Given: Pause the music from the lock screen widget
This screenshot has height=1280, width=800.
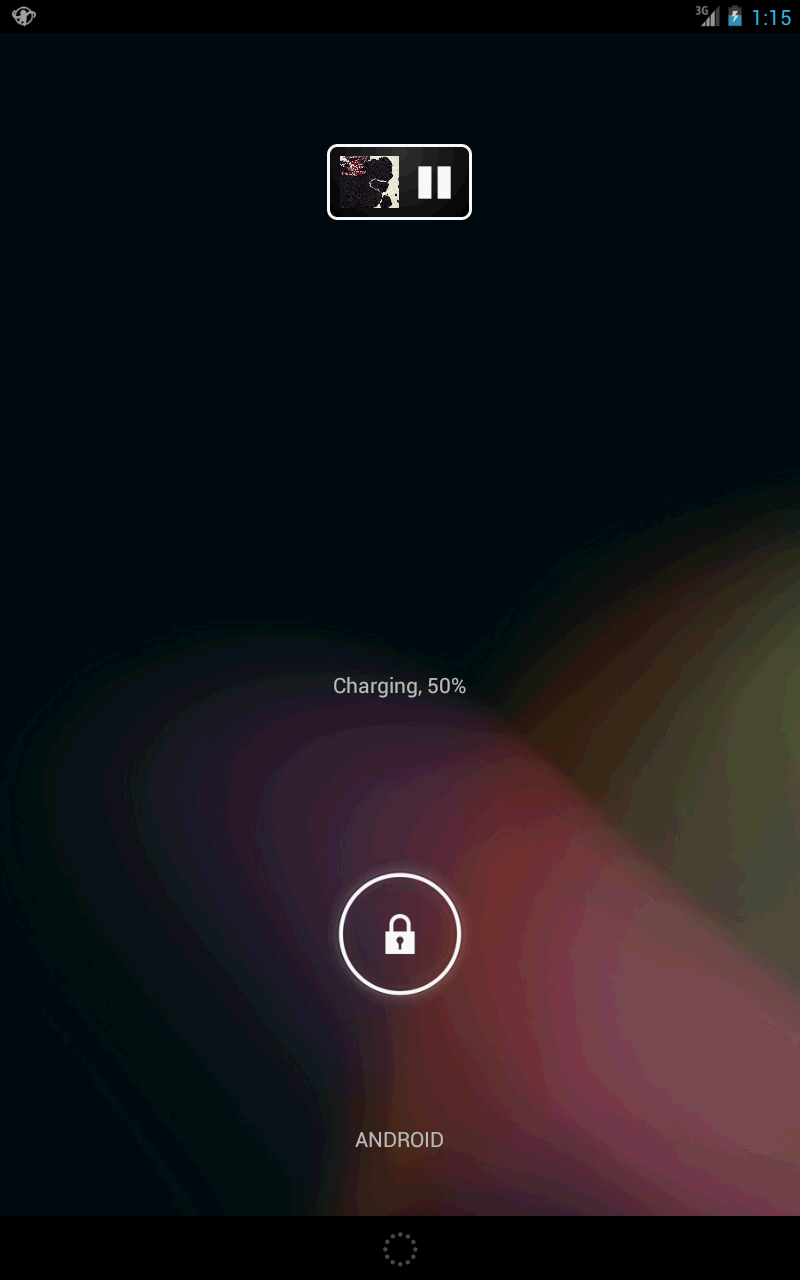Looking at the screenshot, I should pos(434,182).
